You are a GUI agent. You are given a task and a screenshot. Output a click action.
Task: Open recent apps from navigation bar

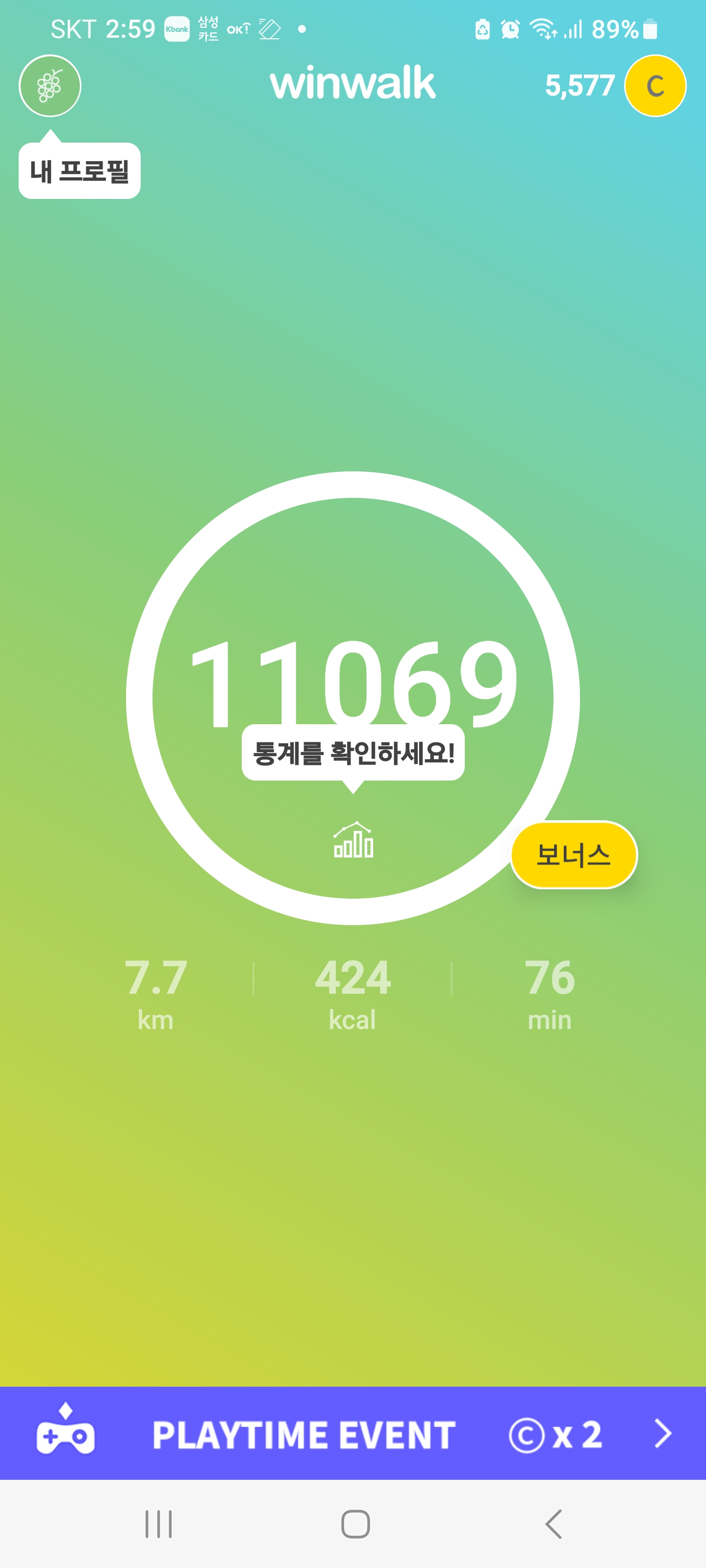click(158, 1524)
